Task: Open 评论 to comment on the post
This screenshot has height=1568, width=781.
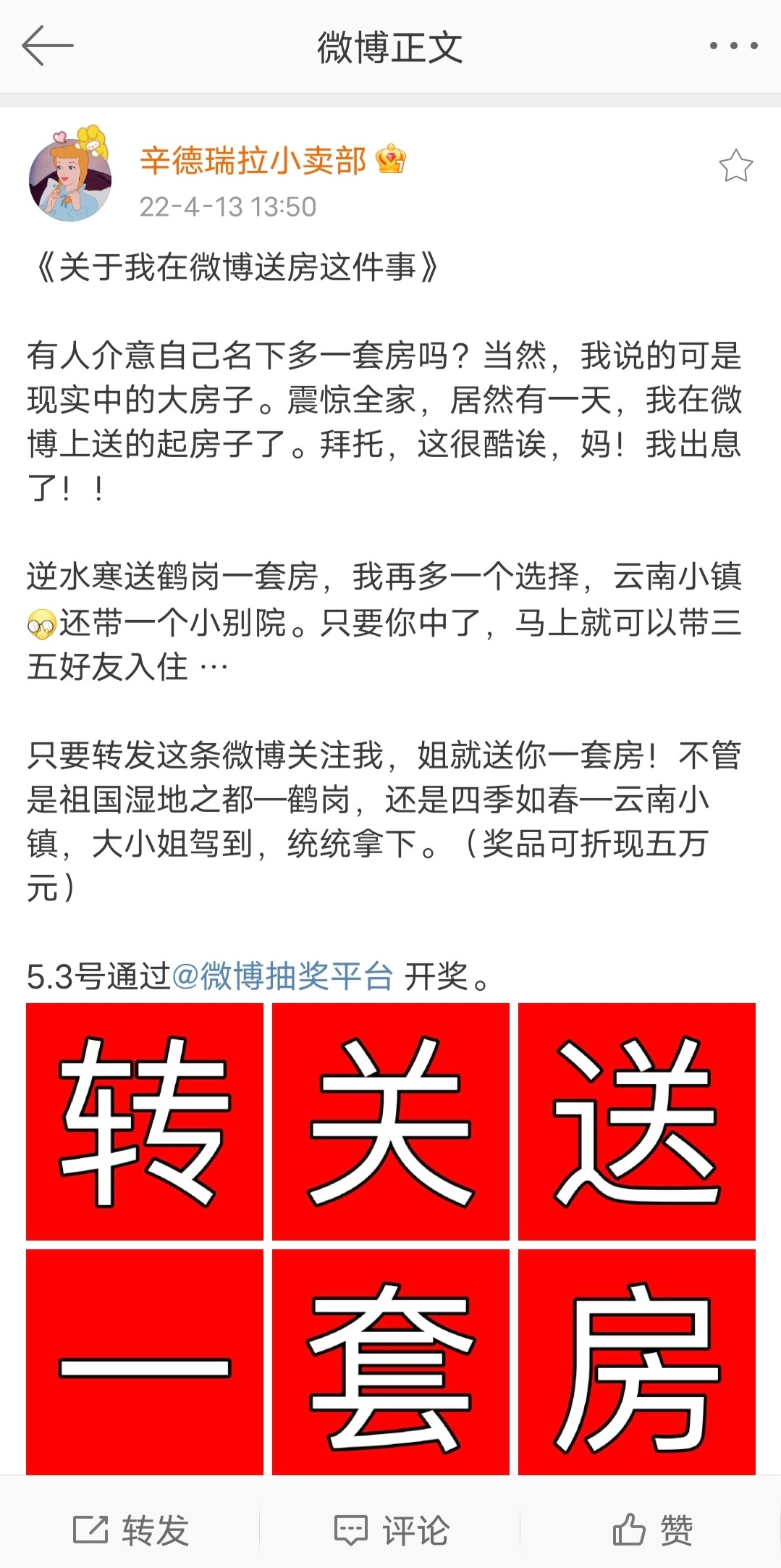Action: (x=391, y=1530)
